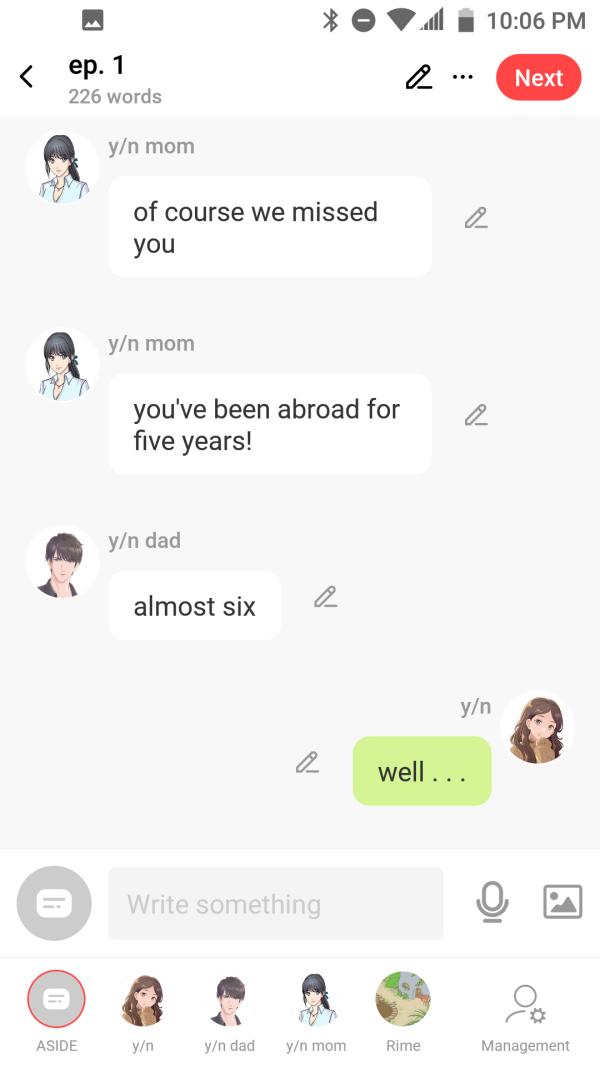Tap the microphone icon to record audio
Screen dimensions: 600x1067
[x=491, y=903]
